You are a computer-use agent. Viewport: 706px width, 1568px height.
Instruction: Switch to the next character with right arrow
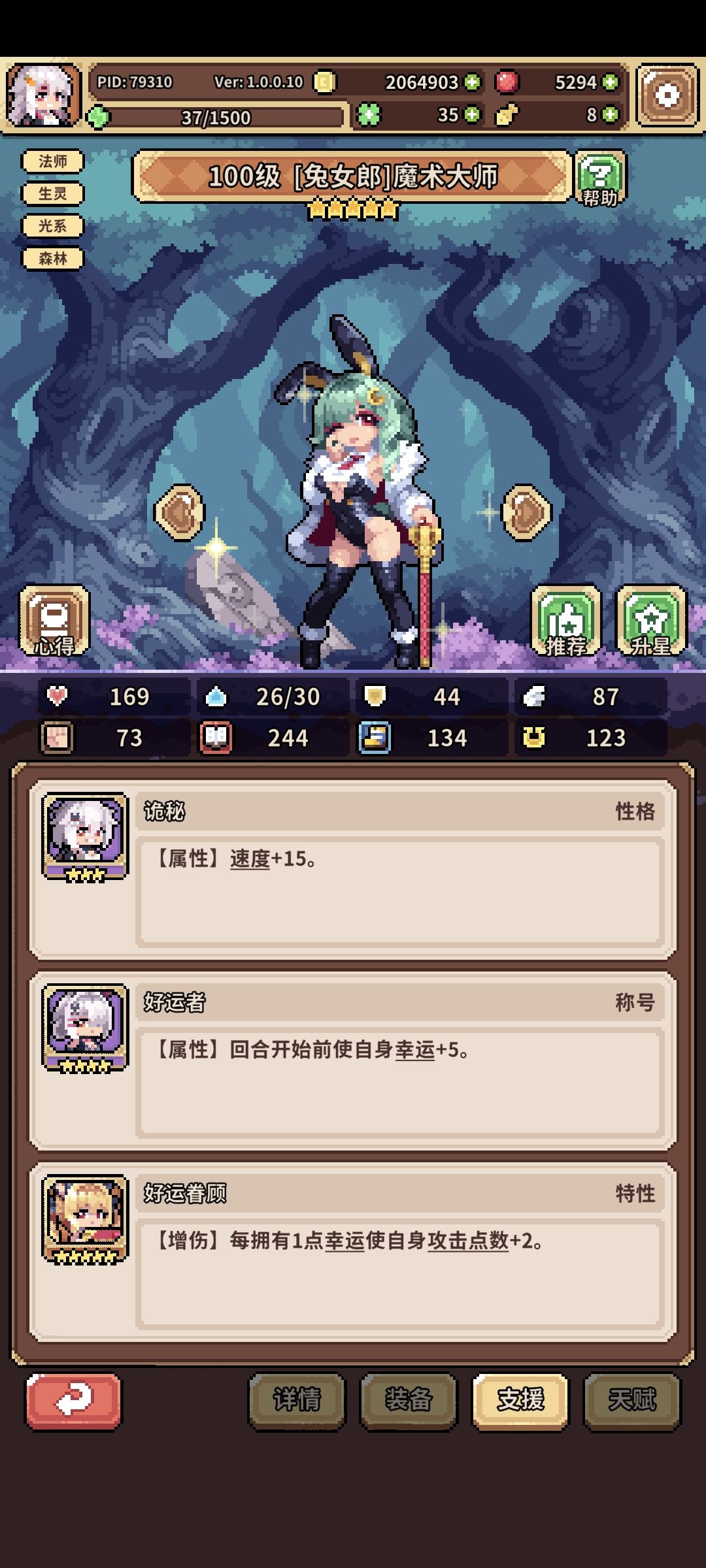[526, 512]
